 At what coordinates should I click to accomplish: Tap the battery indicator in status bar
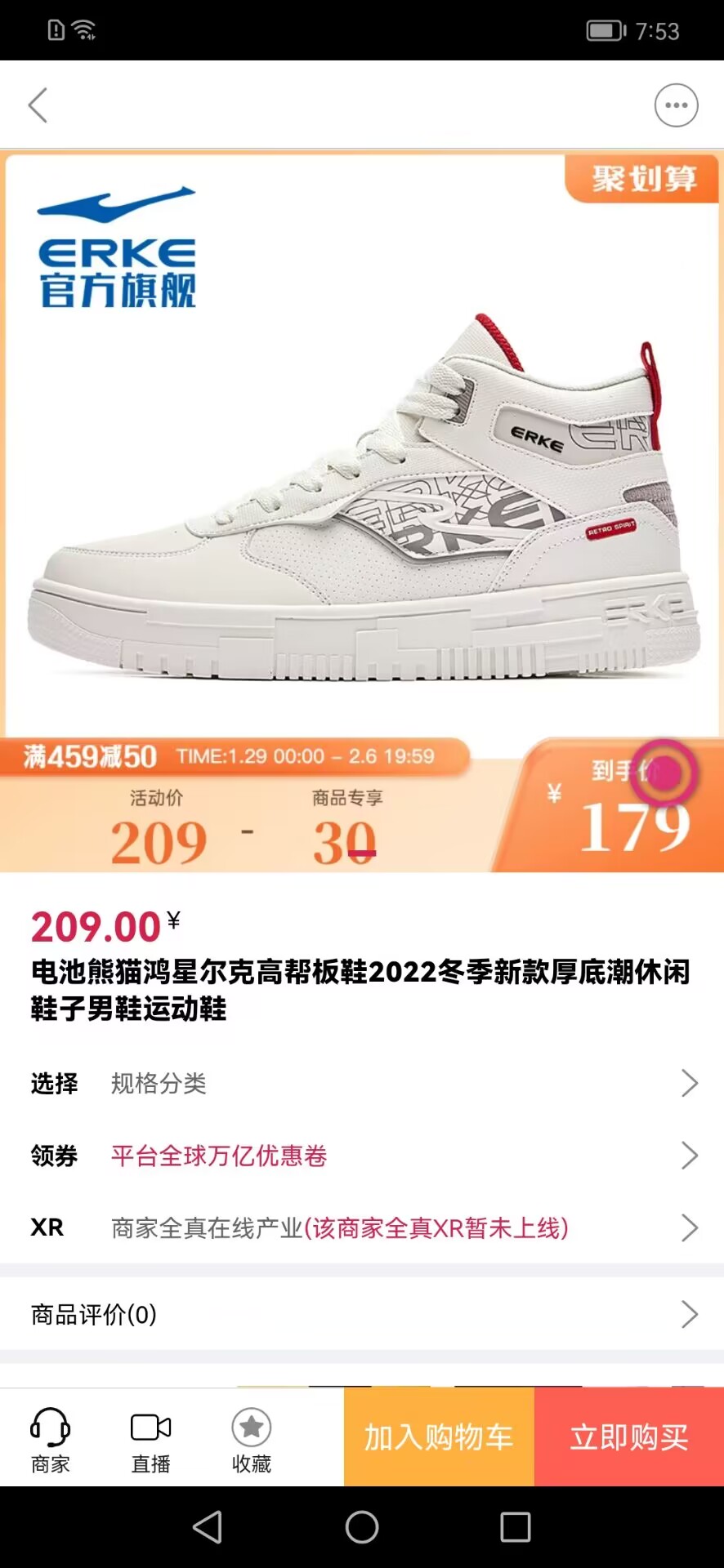click(603, 31)
